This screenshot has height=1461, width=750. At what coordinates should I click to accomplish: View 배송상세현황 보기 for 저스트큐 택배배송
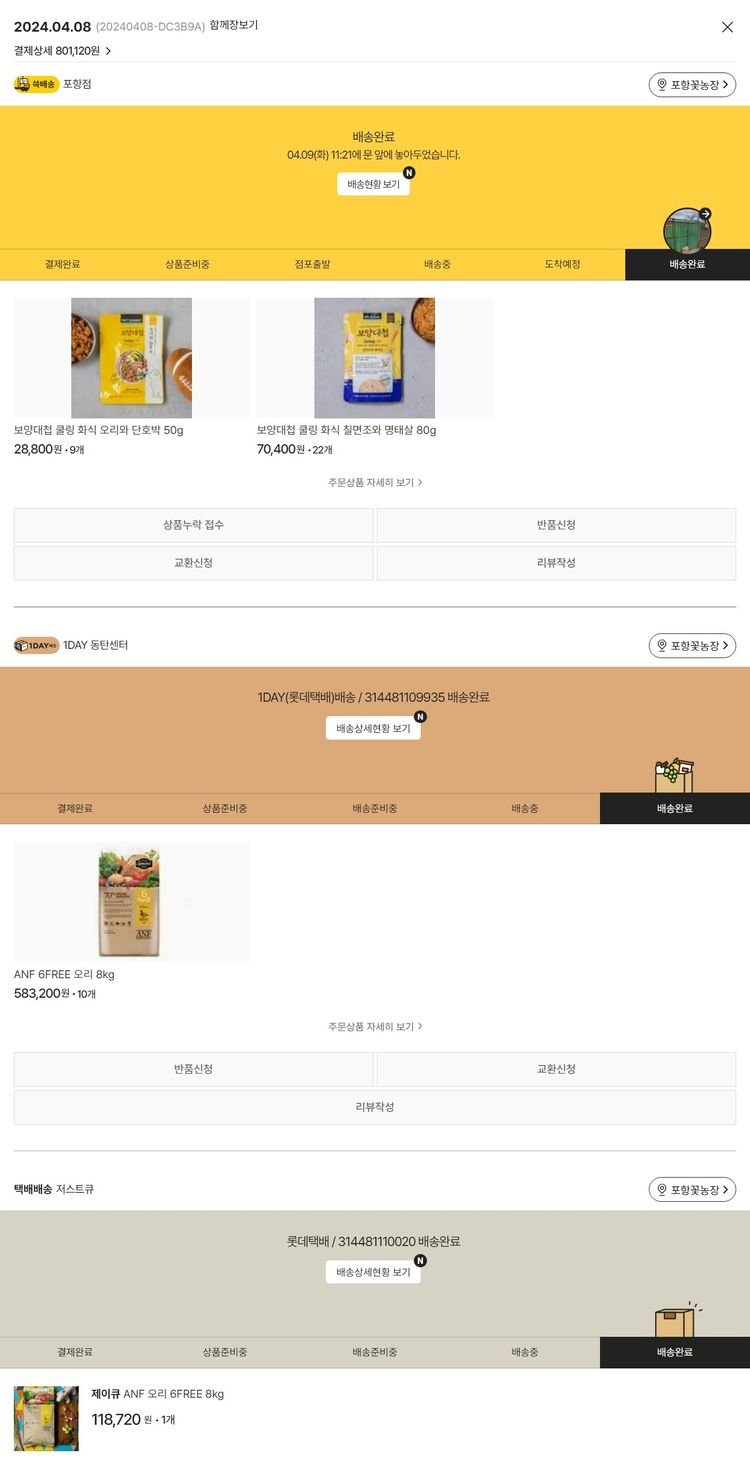(x=373, y=1272)
